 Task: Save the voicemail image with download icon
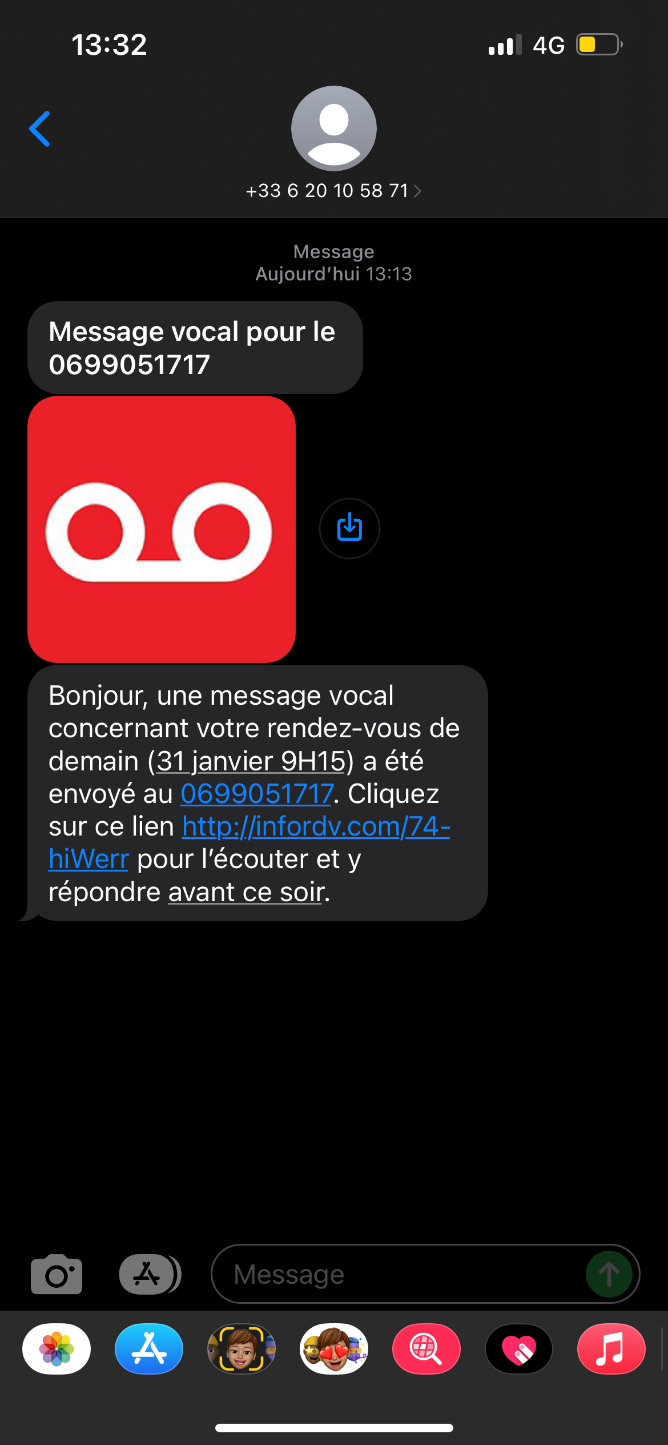(x=349, y=527)
